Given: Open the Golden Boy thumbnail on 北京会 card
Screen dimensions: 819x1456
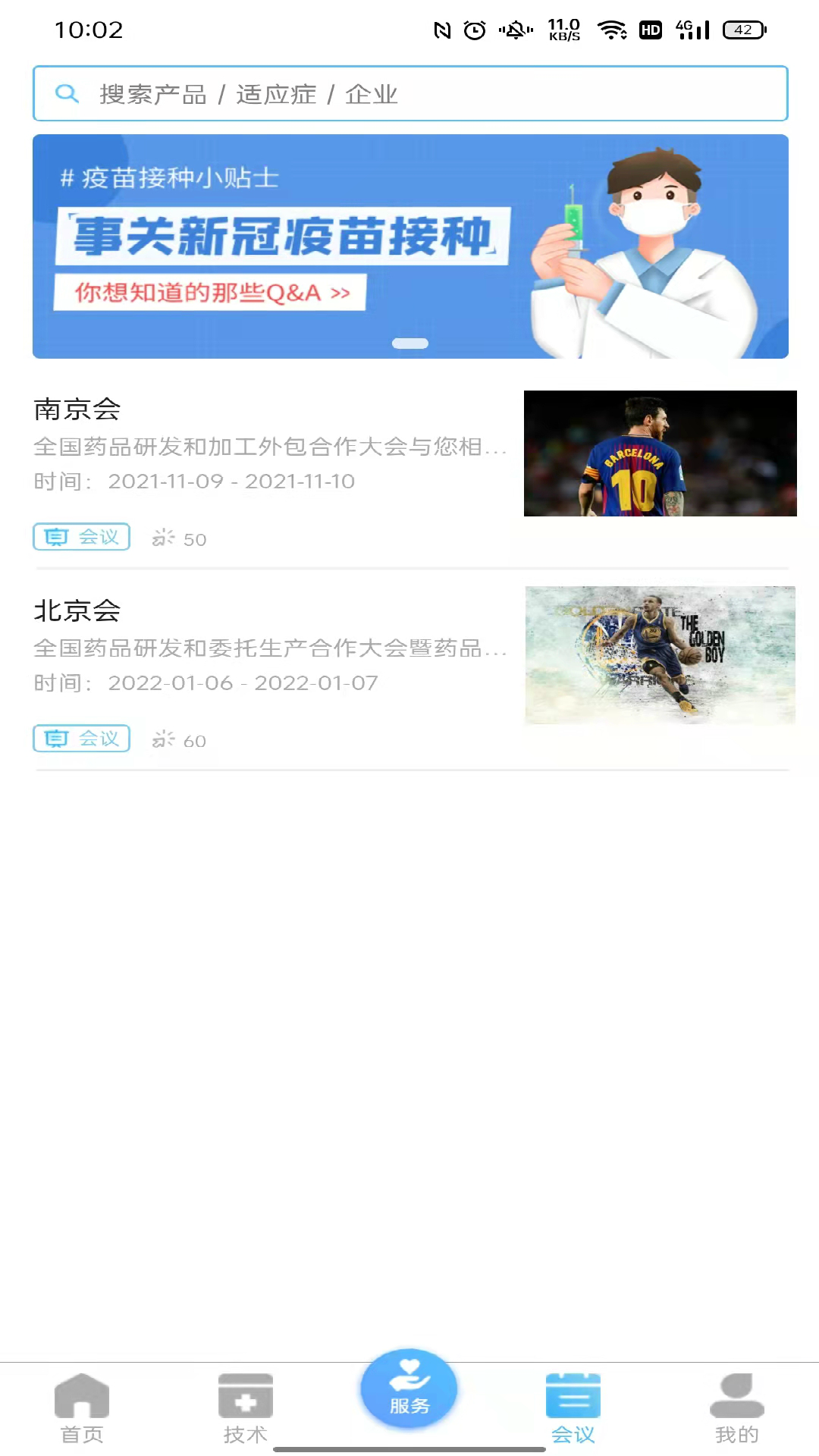Looking at the screenshot, I should (659, 655).
